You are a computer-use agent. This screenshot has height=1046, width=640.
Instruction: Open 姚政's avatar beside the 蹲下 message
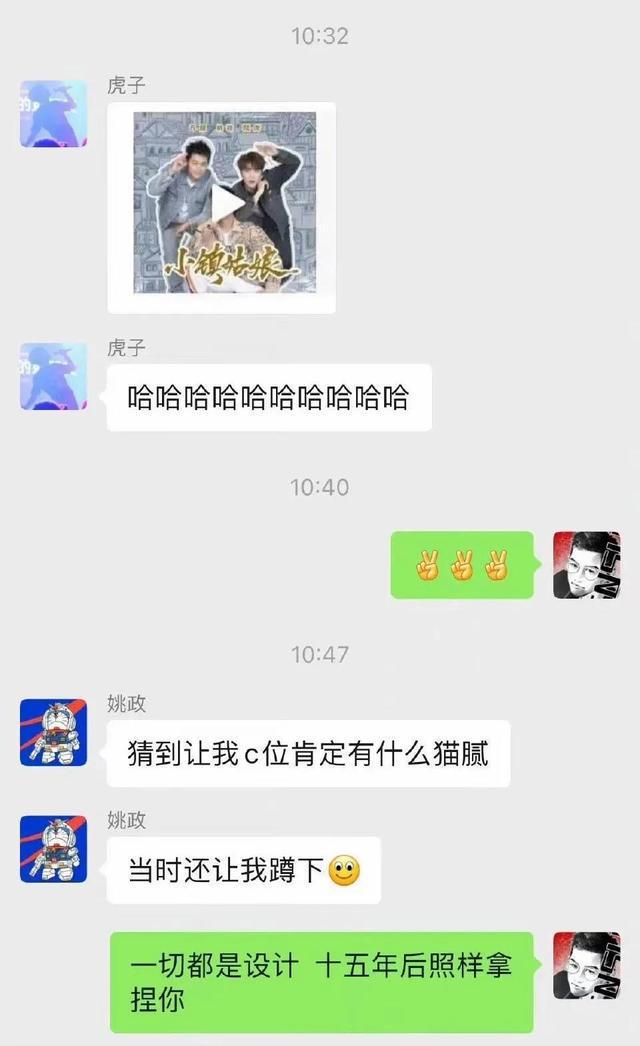point(54,849)
